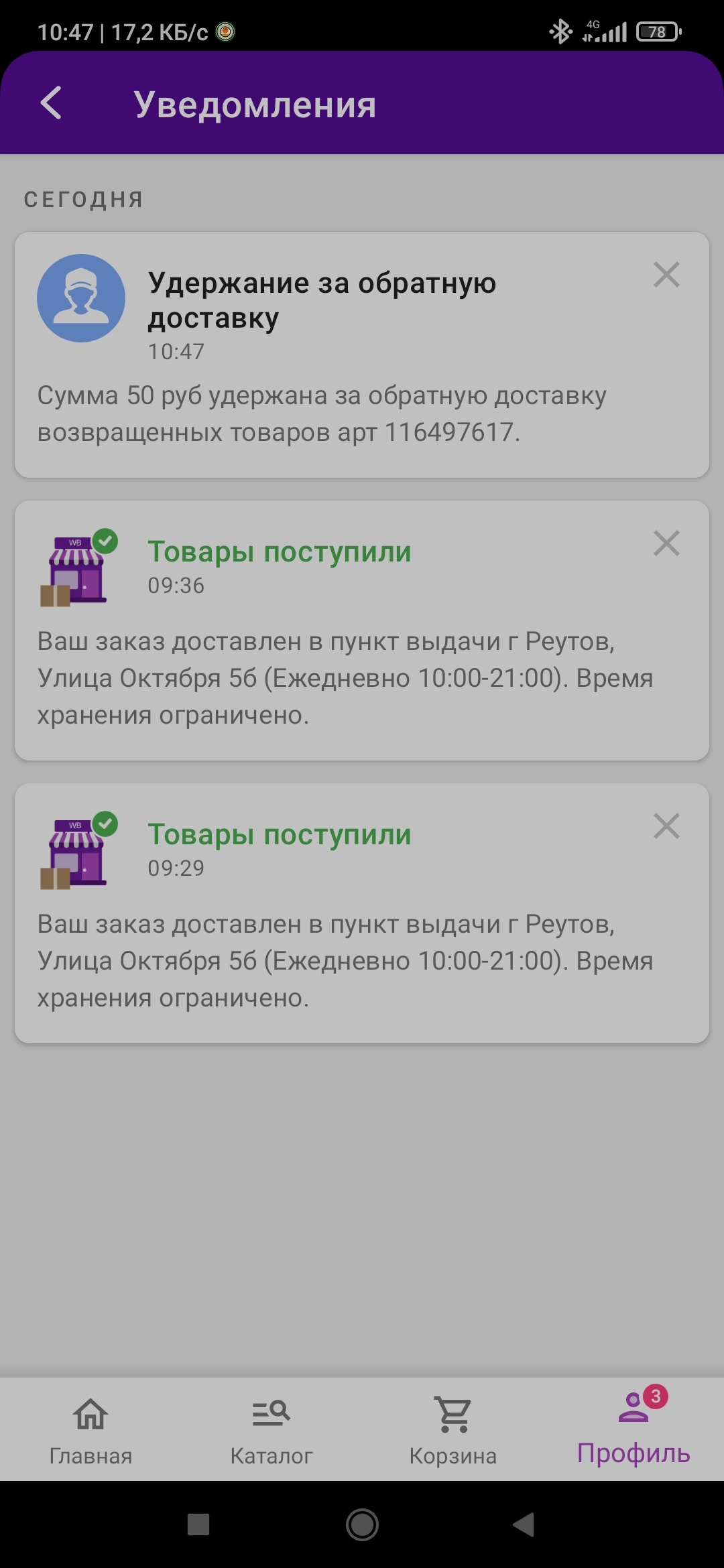Open the Корзина tab

click(453, 1429)
